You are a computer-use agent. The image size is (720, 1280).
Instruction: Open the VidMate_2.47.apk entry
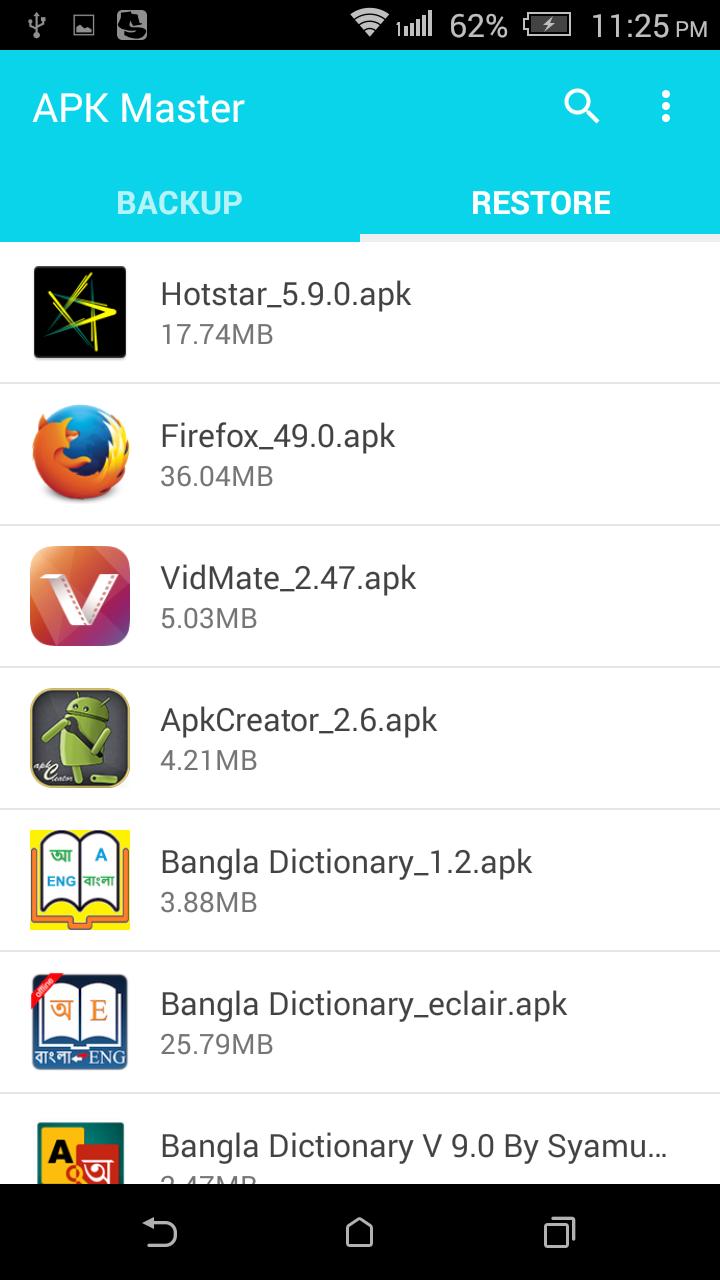[x=360, y=596]
